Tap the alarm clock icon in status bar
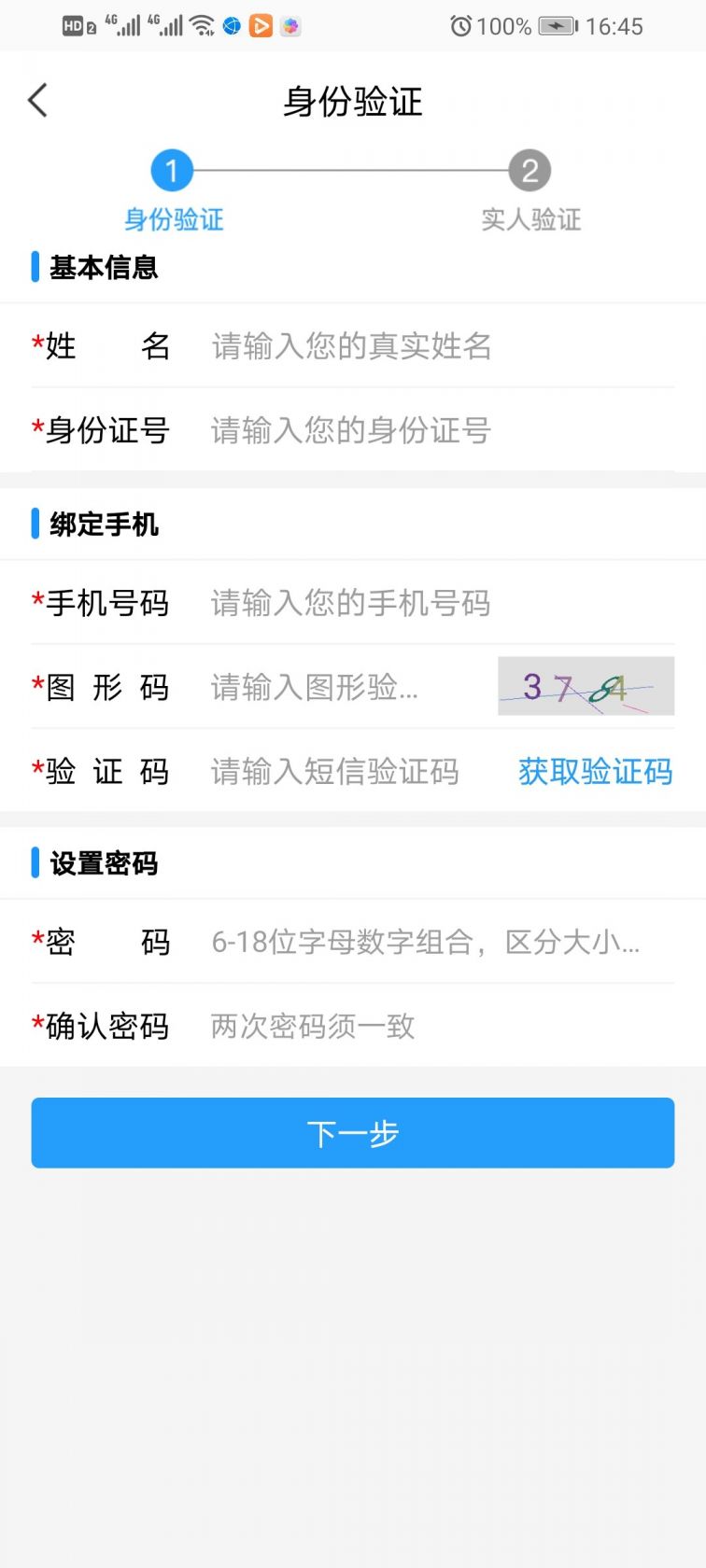The image size is (706, 1568). [x=459, y=25]
